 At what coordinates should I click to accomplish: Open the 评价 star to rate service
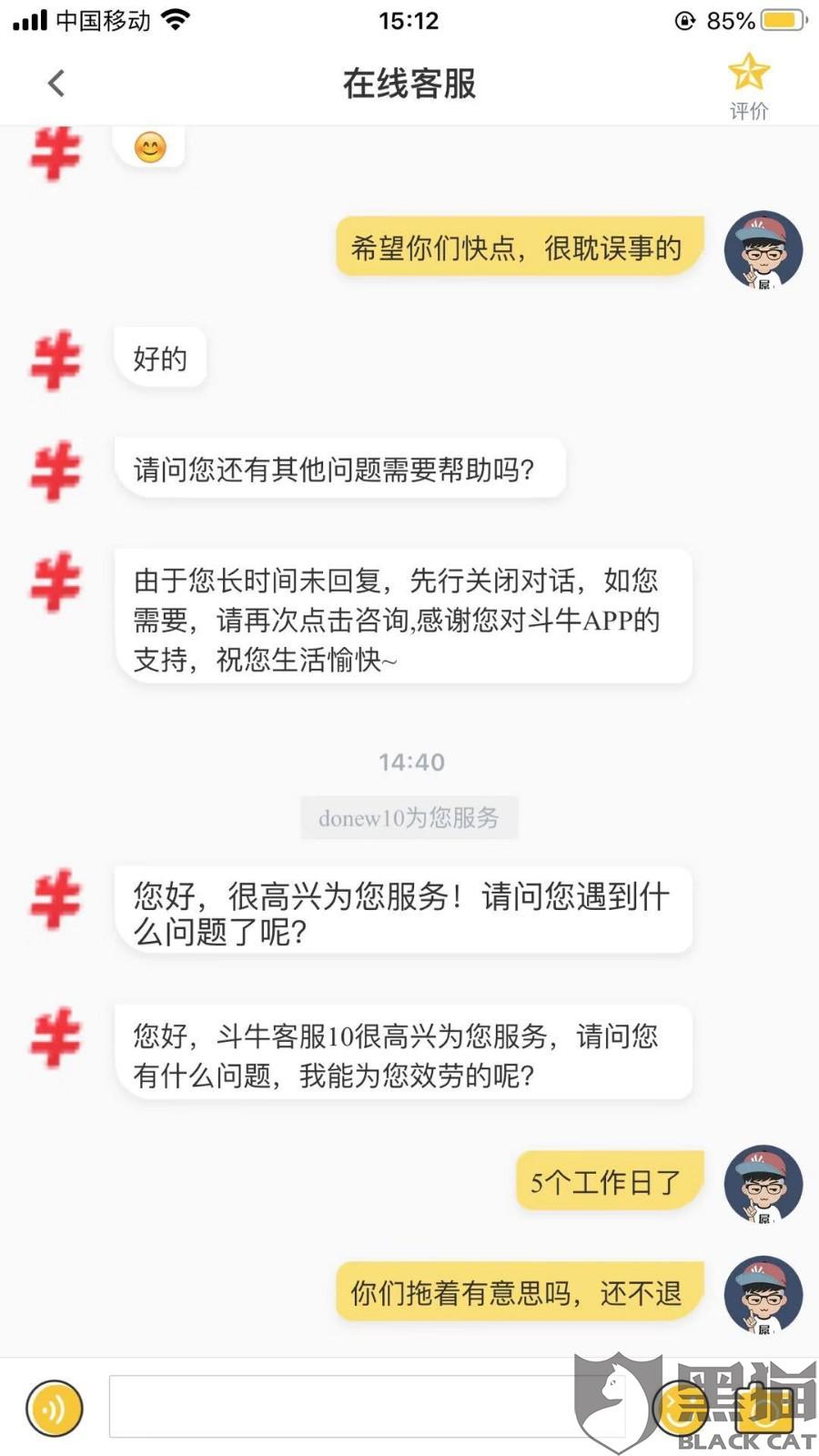749,87
